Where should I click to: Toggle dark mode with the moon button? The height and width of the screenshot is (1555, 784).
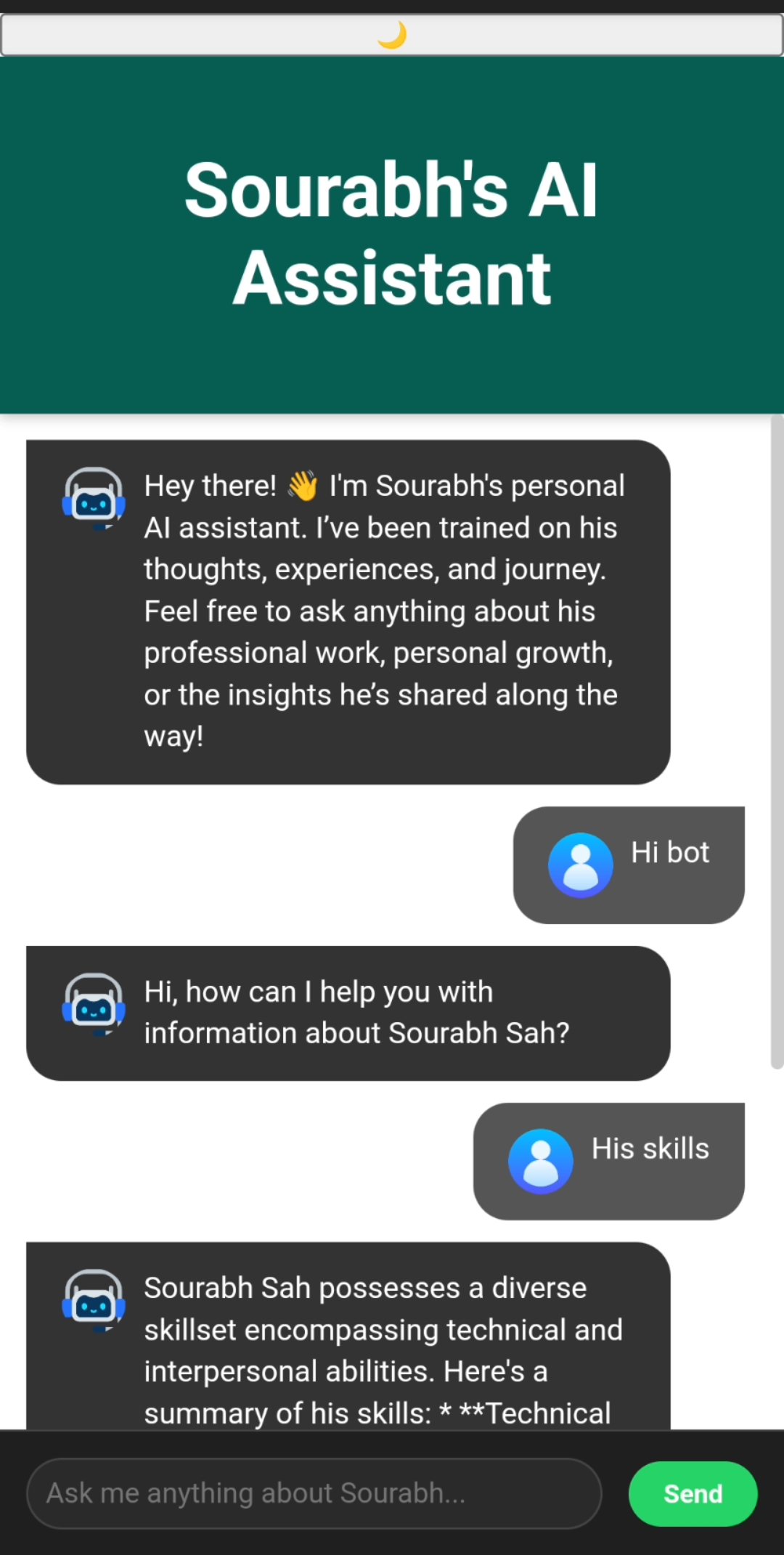pyautogui.click(x=392, y=34)
